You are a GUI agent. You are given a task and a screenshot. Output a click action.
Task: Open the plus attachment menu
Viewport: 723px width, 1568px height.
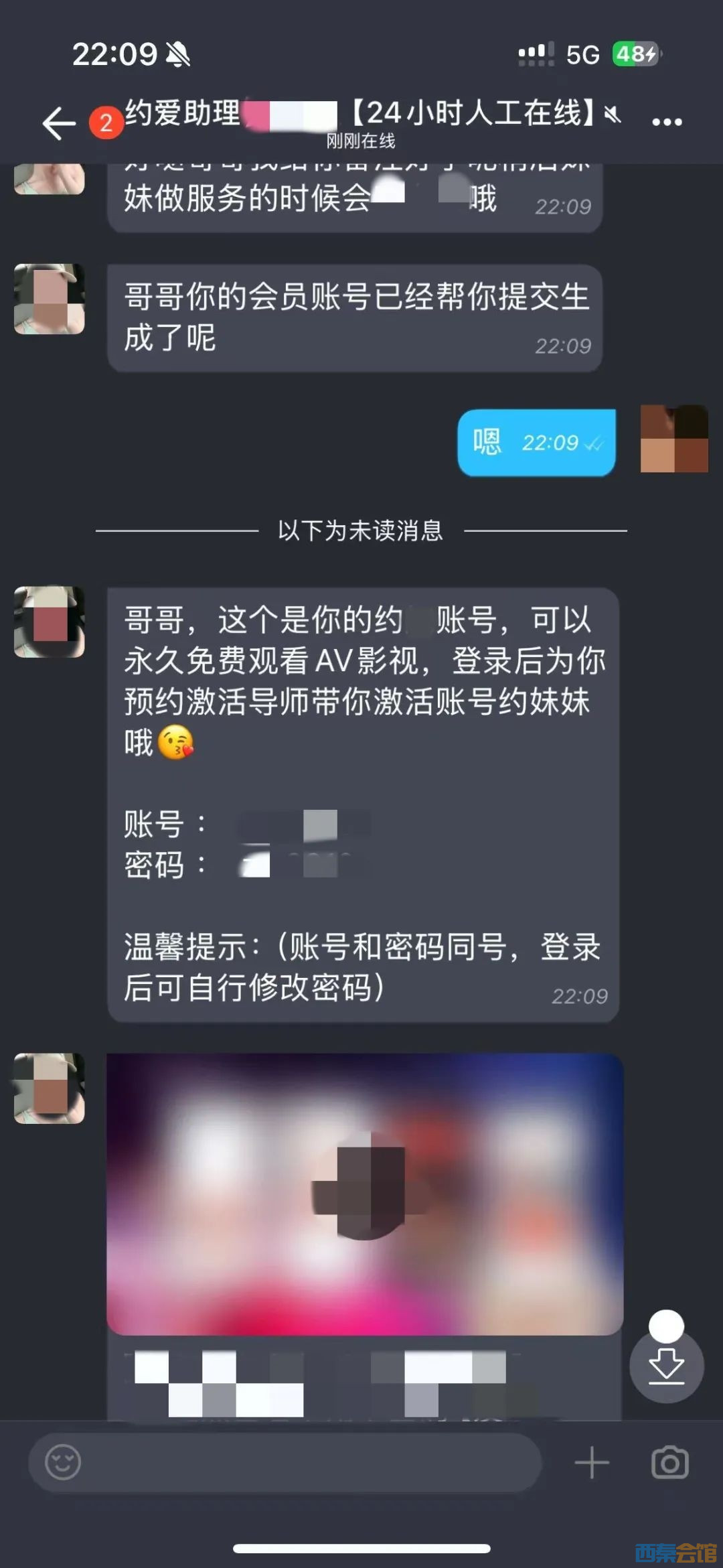[x=592, y=1463]
